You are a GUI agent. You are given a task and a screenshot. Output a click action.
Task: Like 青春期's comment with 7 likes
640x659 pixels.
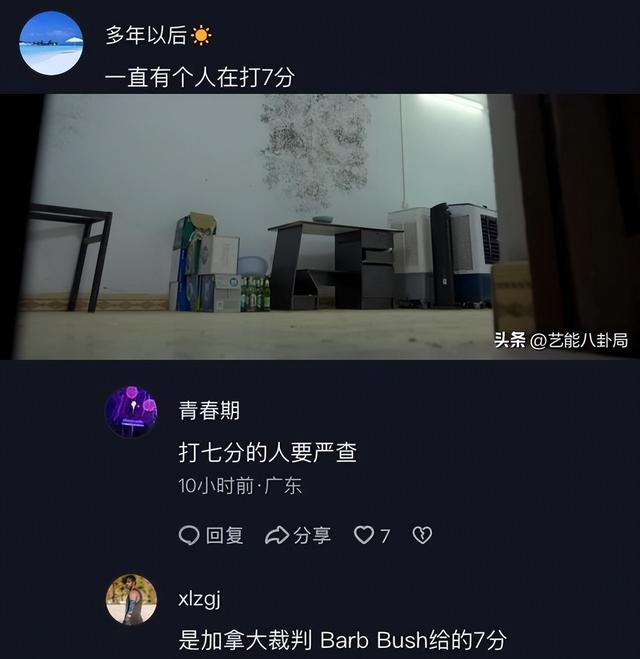[371, 536]
